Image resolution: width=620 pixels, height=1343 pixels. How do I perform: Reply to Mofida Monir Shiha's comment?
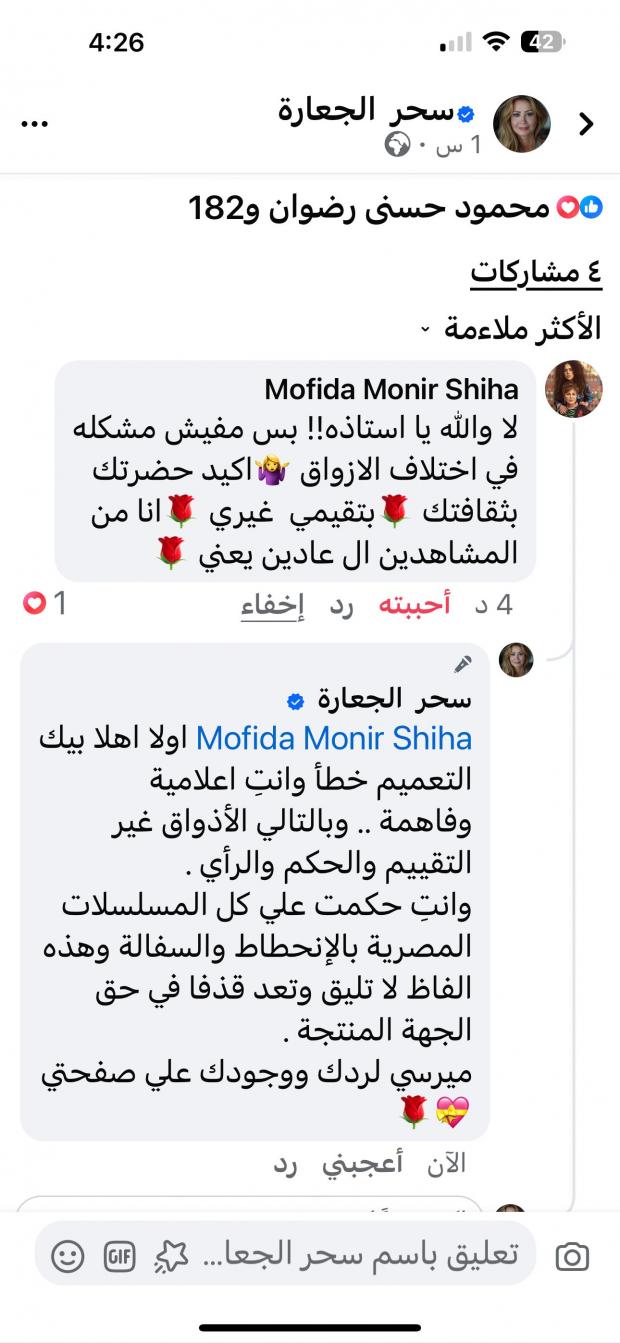(342, 605)
